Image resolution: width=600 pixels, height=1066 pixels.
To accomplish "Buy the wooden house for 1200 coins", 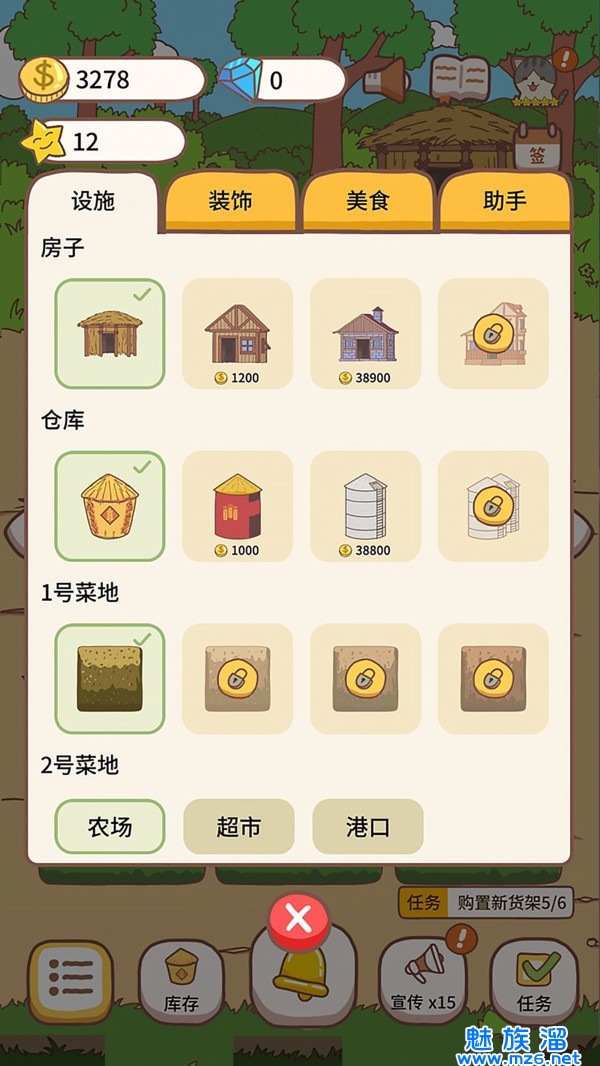I will (237, 334).
